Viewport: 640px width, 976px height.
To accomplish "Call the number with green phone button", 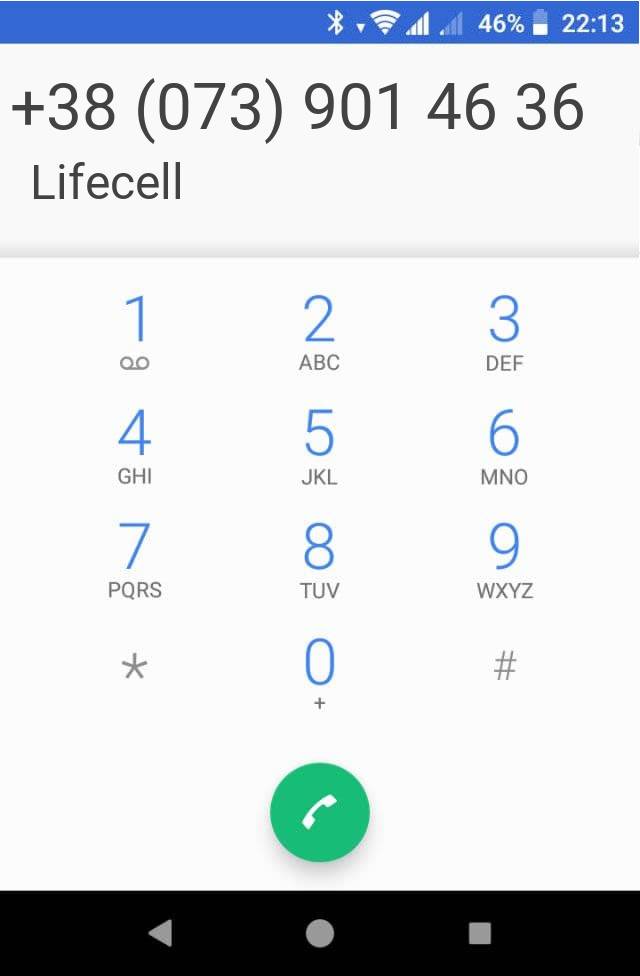I will (320, 812).
